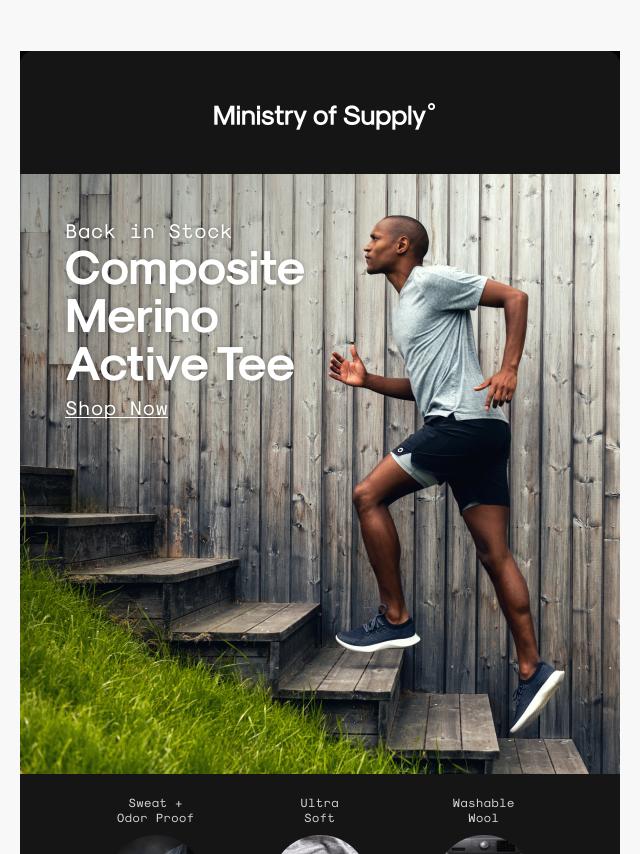Screen dimensions: 640x854
Task: Tap the Shop Now link
Action: (x=116, y=409)
